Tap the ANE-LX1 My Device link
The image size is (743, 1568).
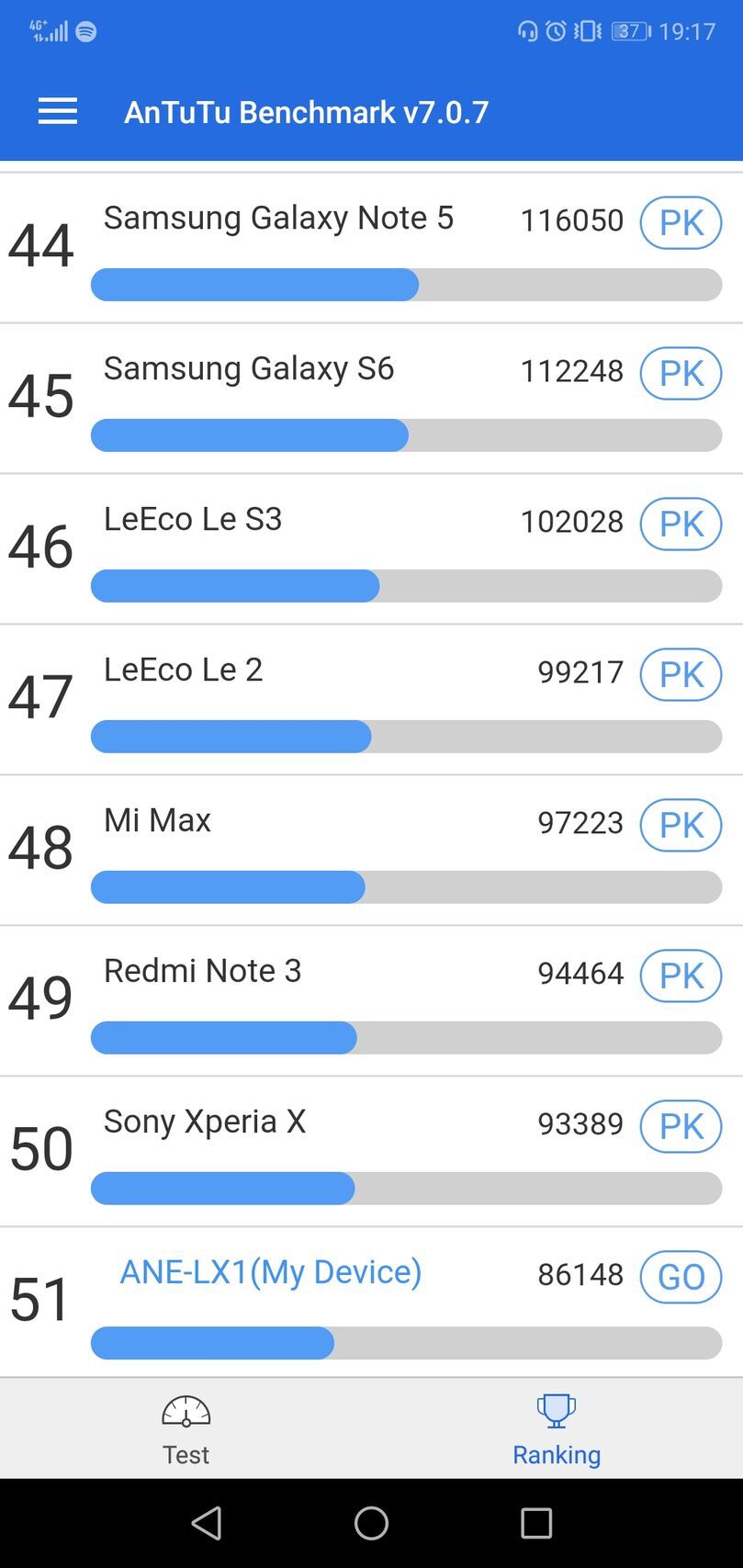[x=269, y=1272]
